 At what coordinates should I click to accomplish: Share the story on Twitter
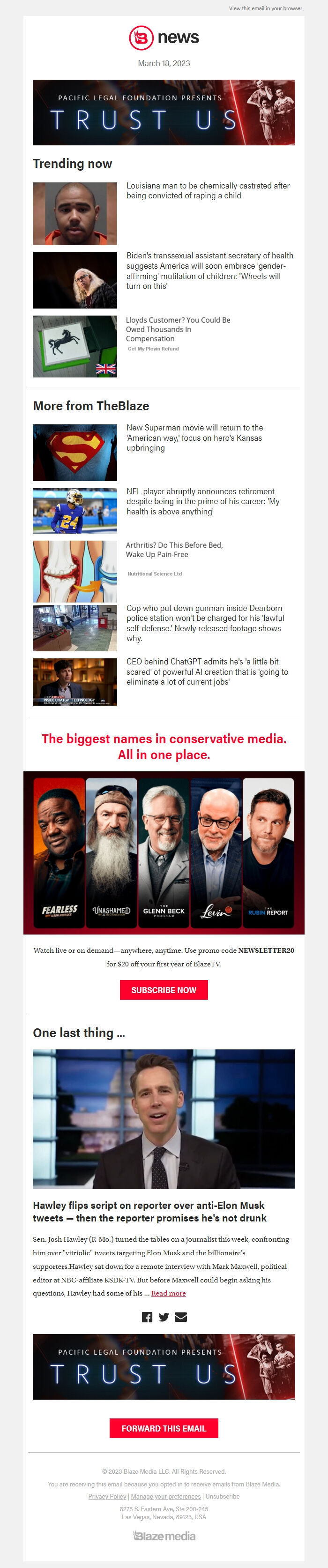click(164, 1317)
